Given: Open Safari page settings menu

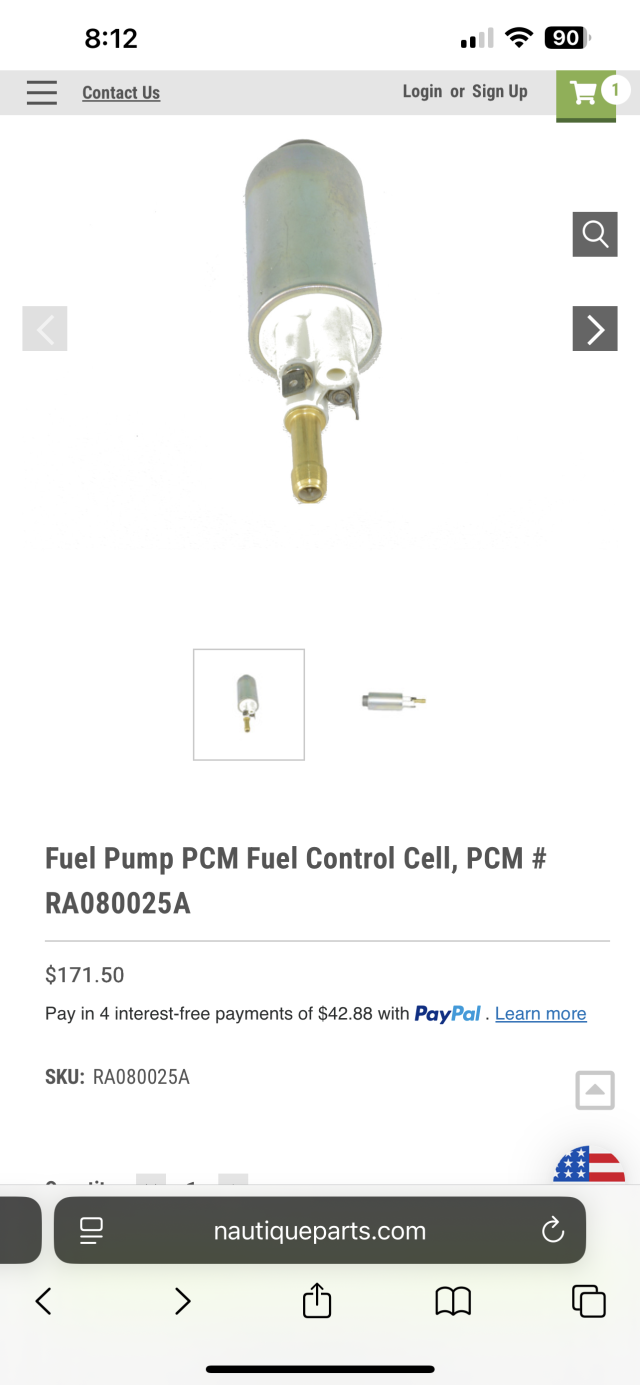Looking at the screenshot, I should (92, 1231).
